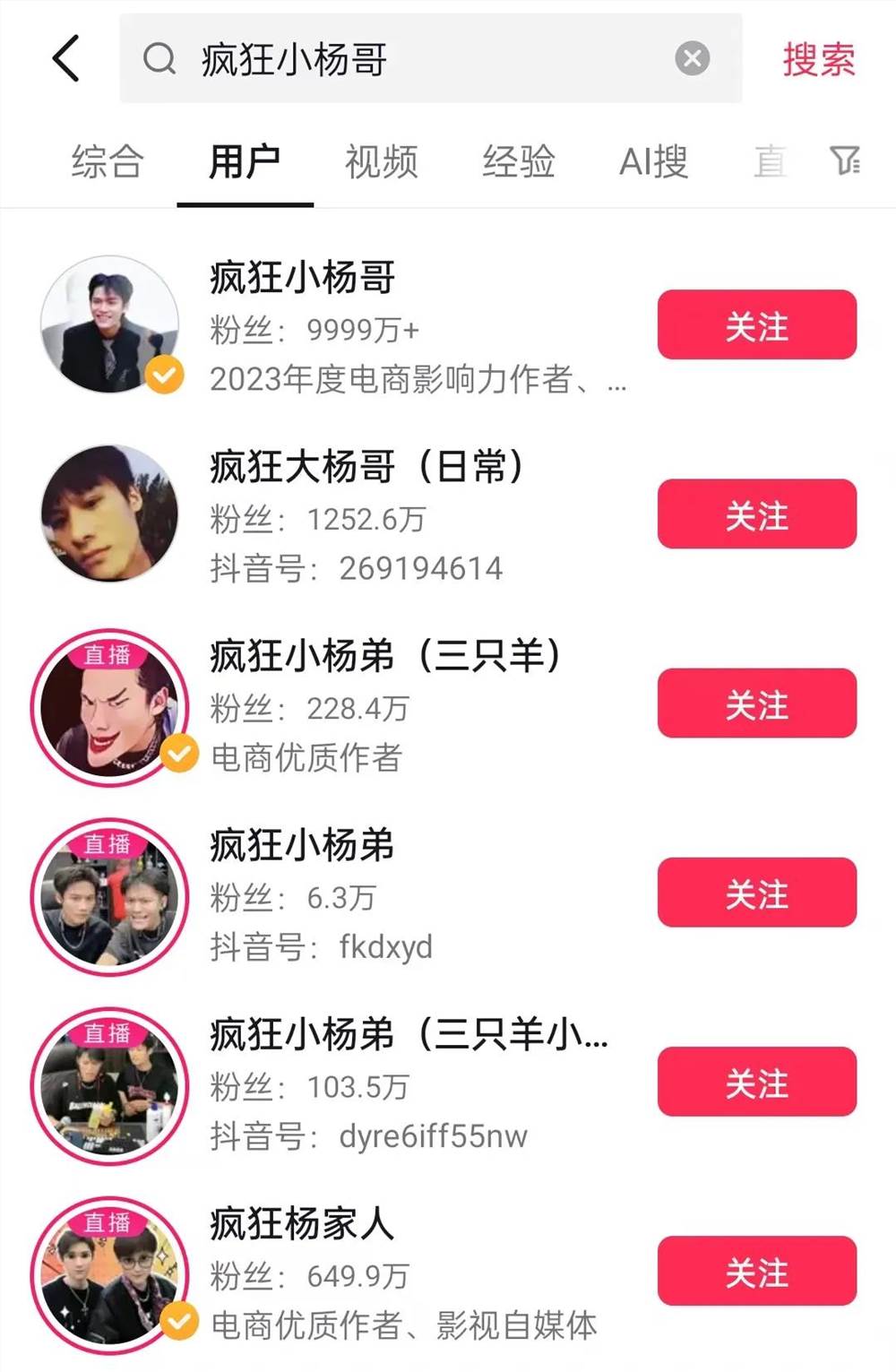Image resolution: width=896 pixels, height=1372 pixels.
Task: Open 疯狂小杨哥's profile avatar
Action: coord(110,324)
